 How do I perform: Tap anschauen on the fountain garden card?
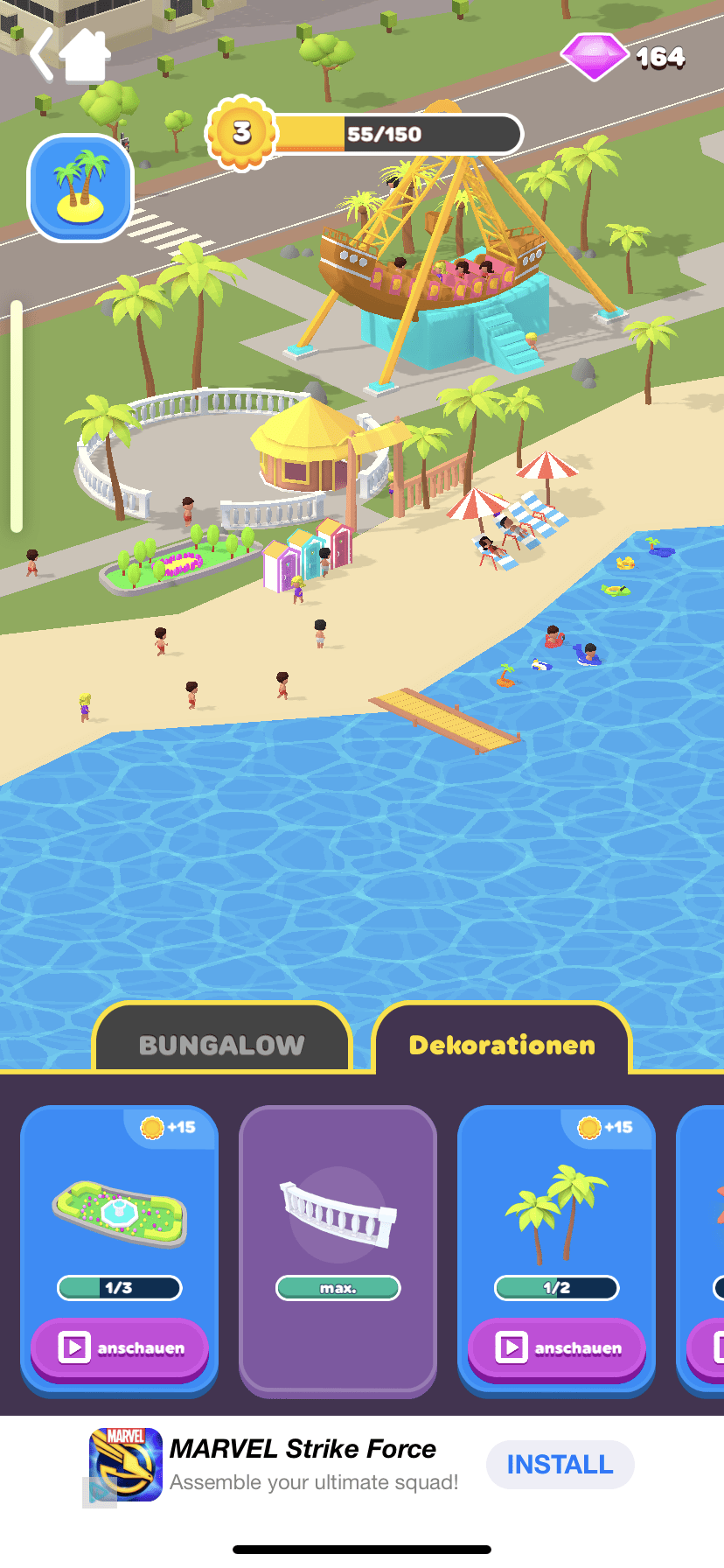pos(120,1347)
